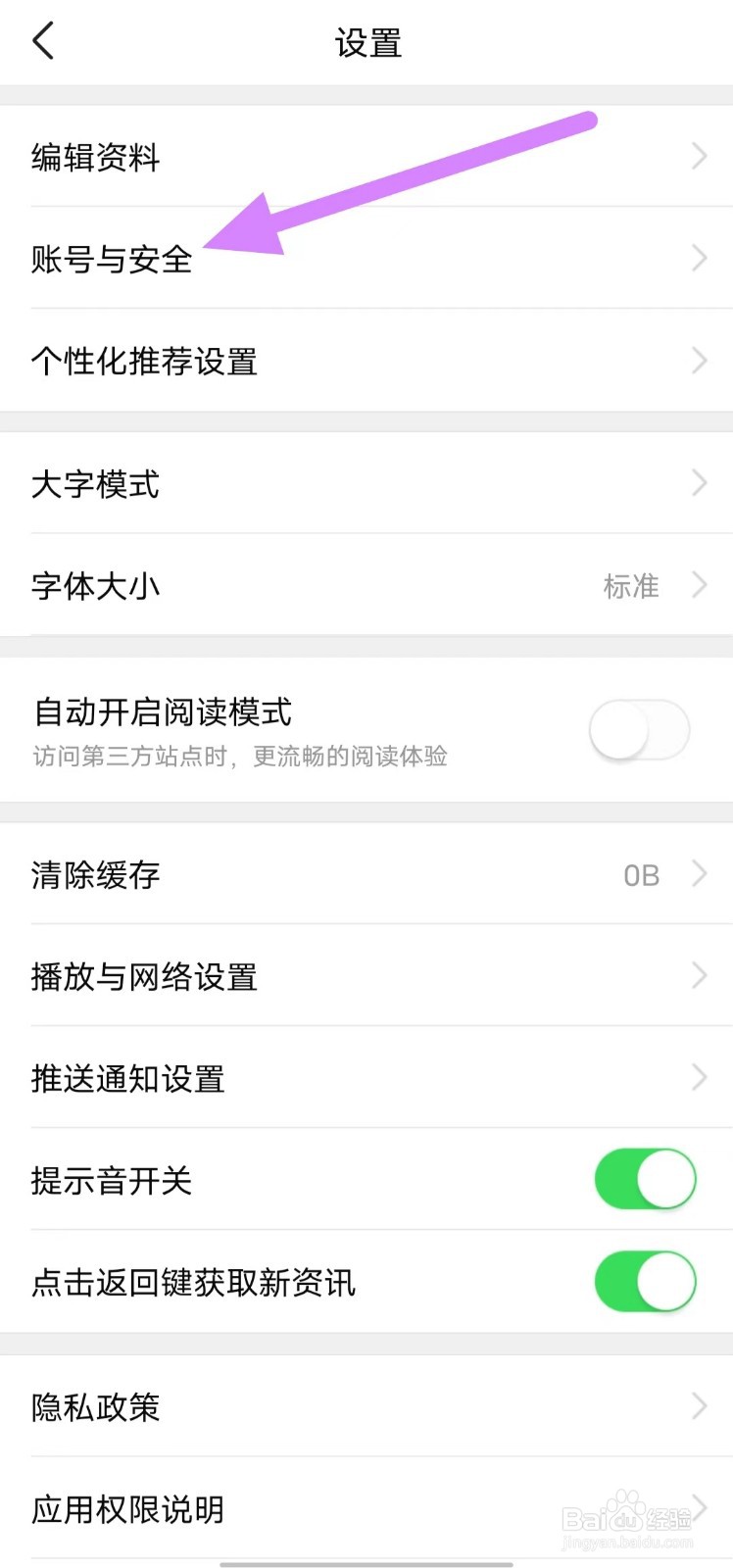This screenshot has width=733, height=1568.
Task: Tap the 设置 title text
Action: point(366,43)
